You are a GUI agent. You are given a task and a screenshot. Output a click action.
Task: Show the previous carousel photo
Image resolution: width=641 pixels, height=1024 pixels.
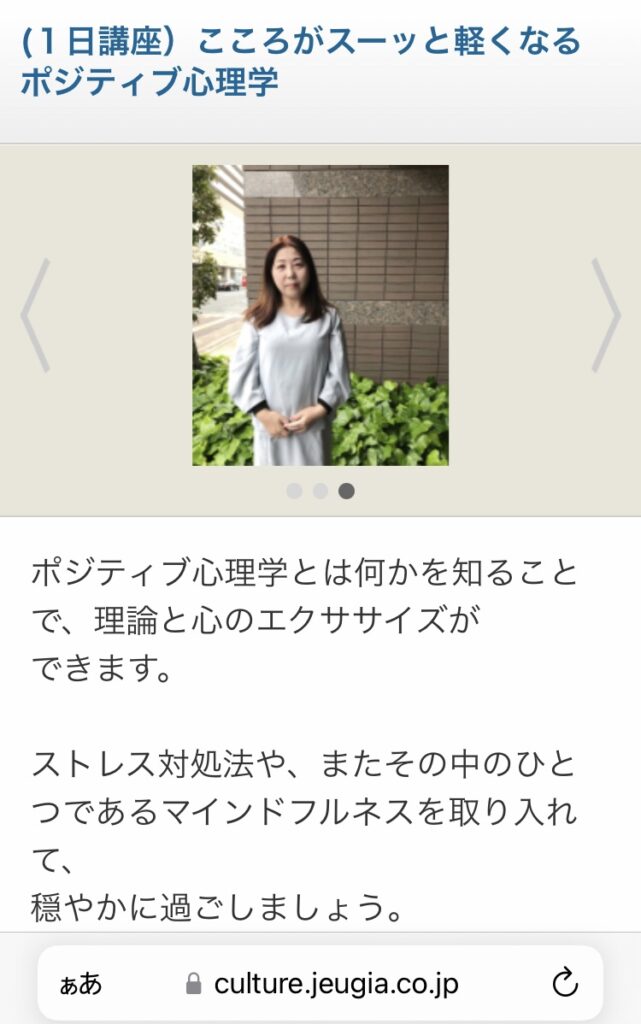click(35, 316)
